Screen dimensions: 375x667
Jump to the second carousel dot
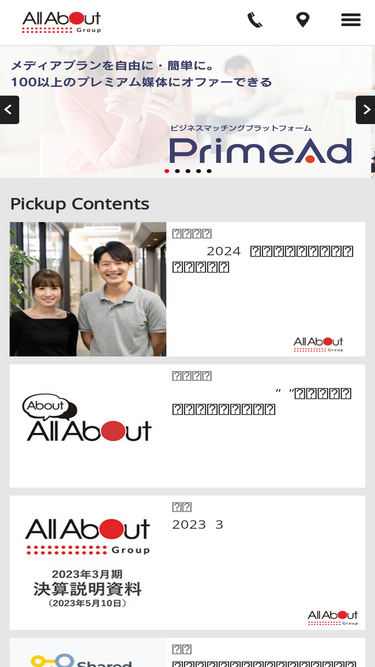pyautogui.click(x=177, y=171)
